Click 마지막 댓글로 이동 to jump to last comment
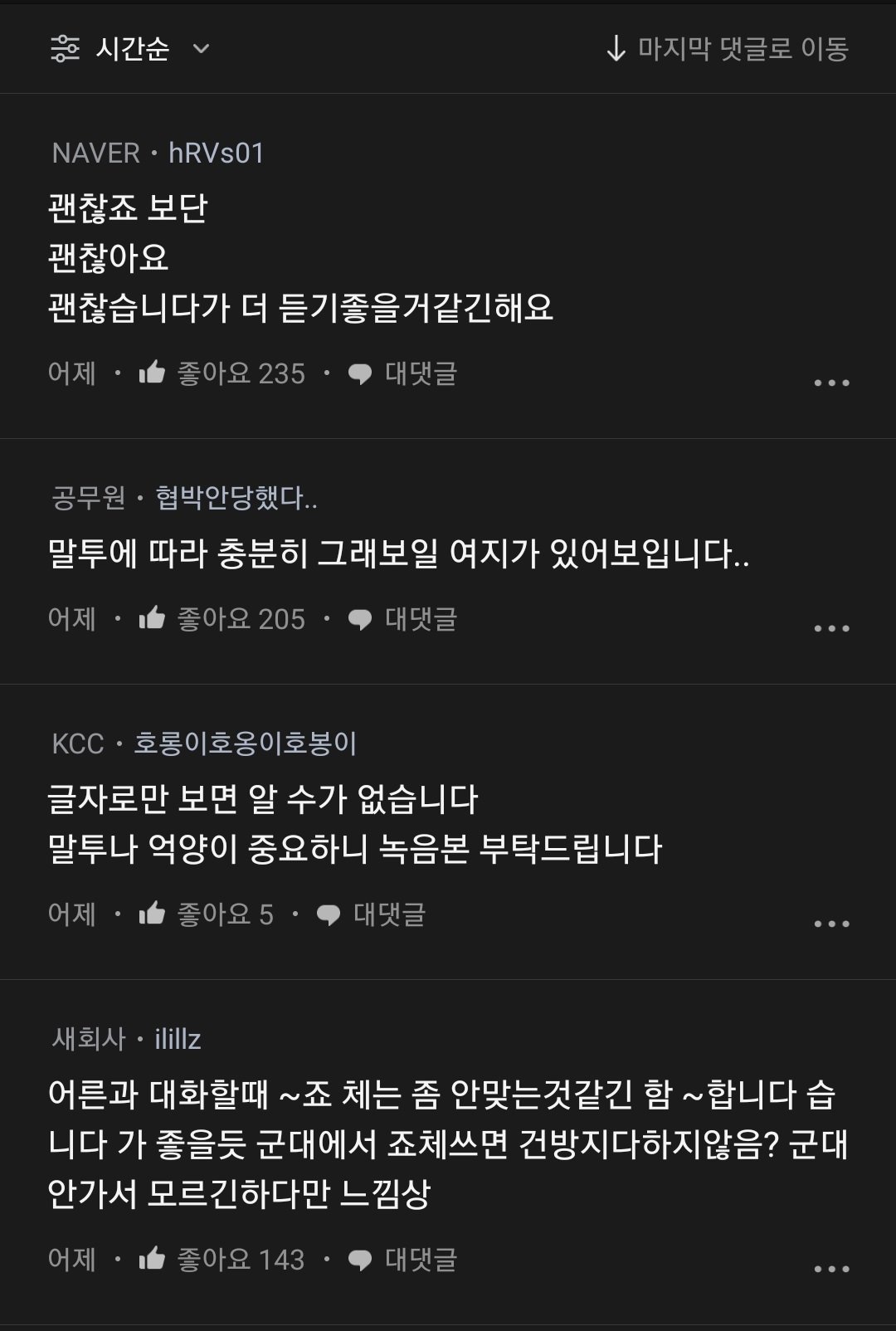Viewport: 896px width, 1331px height. (x=743, y=50)
